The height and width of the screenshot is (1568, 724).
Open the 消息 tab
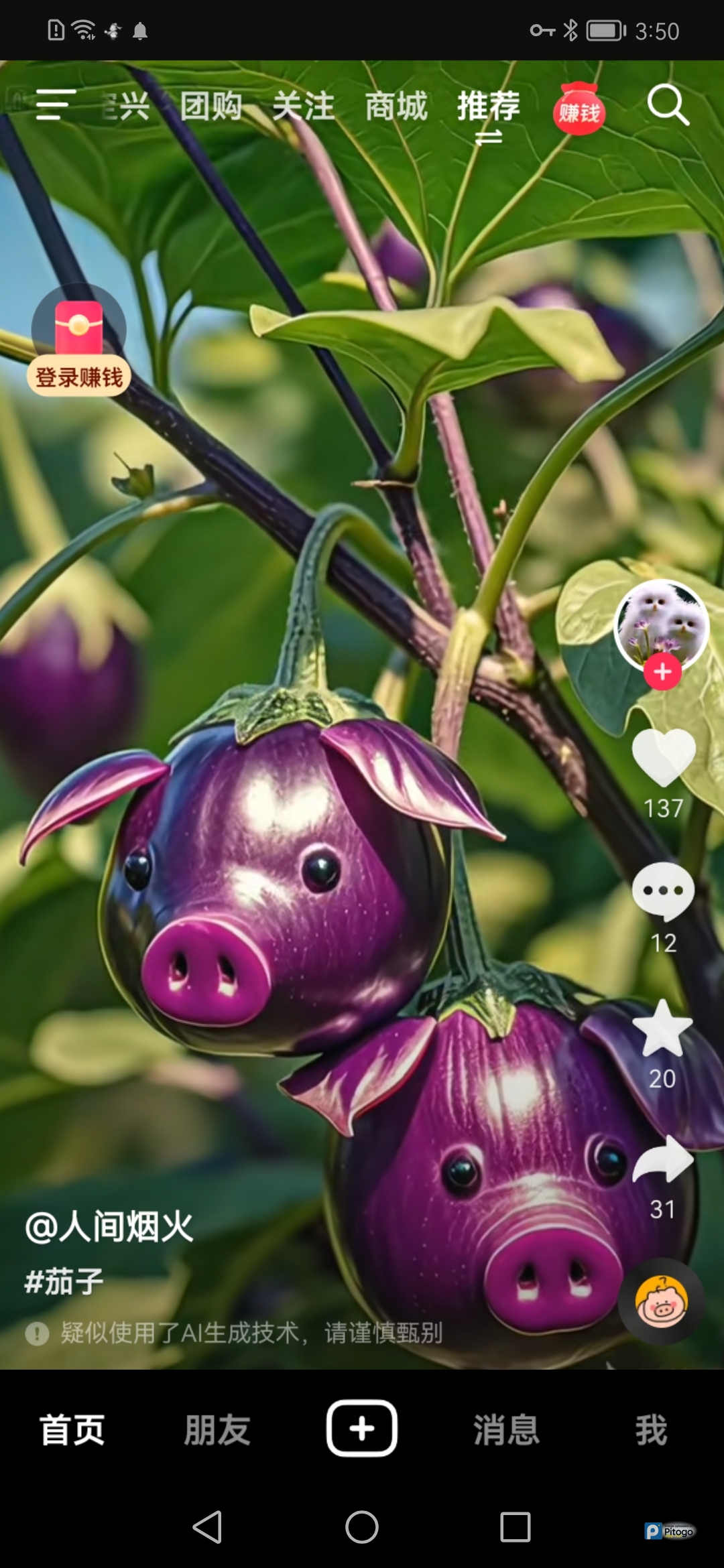point(506,1429)
